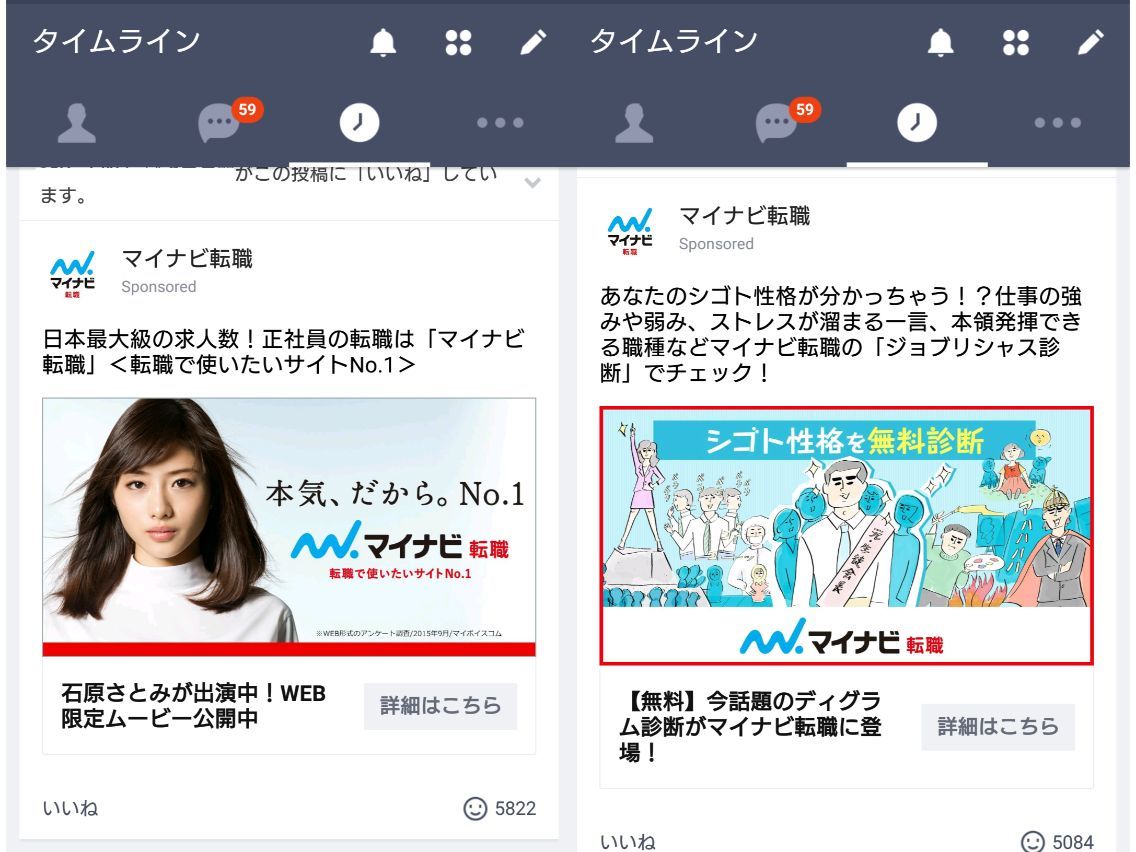Tap 詳細はこちら on the 石原さとみ movie ad
Image resolution: width=1136 pixels, height=852 pixels.
tap(440, 706)
